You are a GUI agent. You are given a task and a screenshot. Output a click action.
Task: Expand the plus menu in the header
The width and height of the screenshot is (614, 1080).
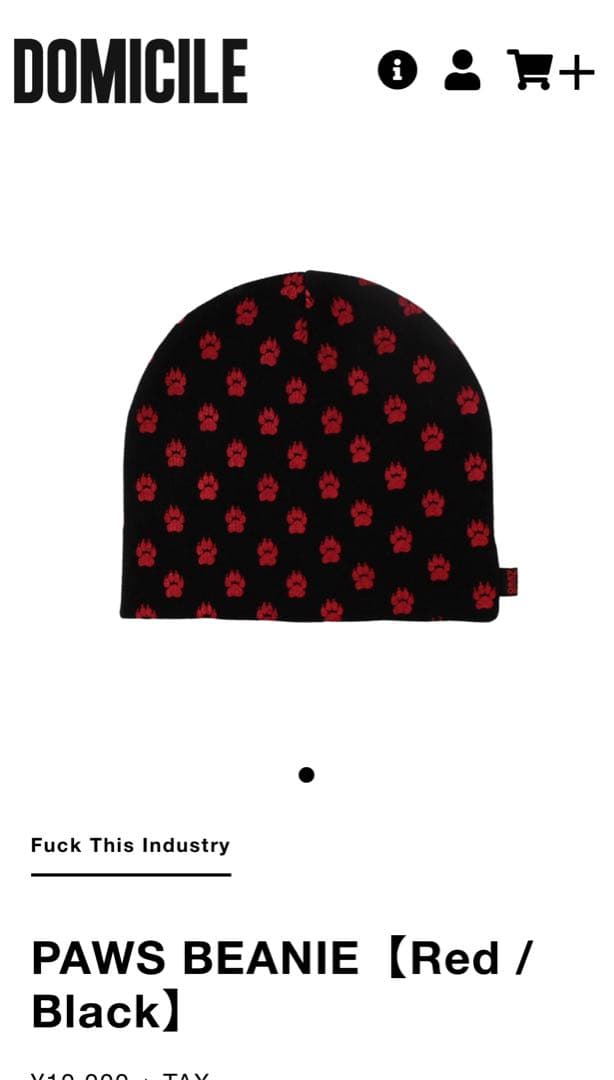[577, 71]
